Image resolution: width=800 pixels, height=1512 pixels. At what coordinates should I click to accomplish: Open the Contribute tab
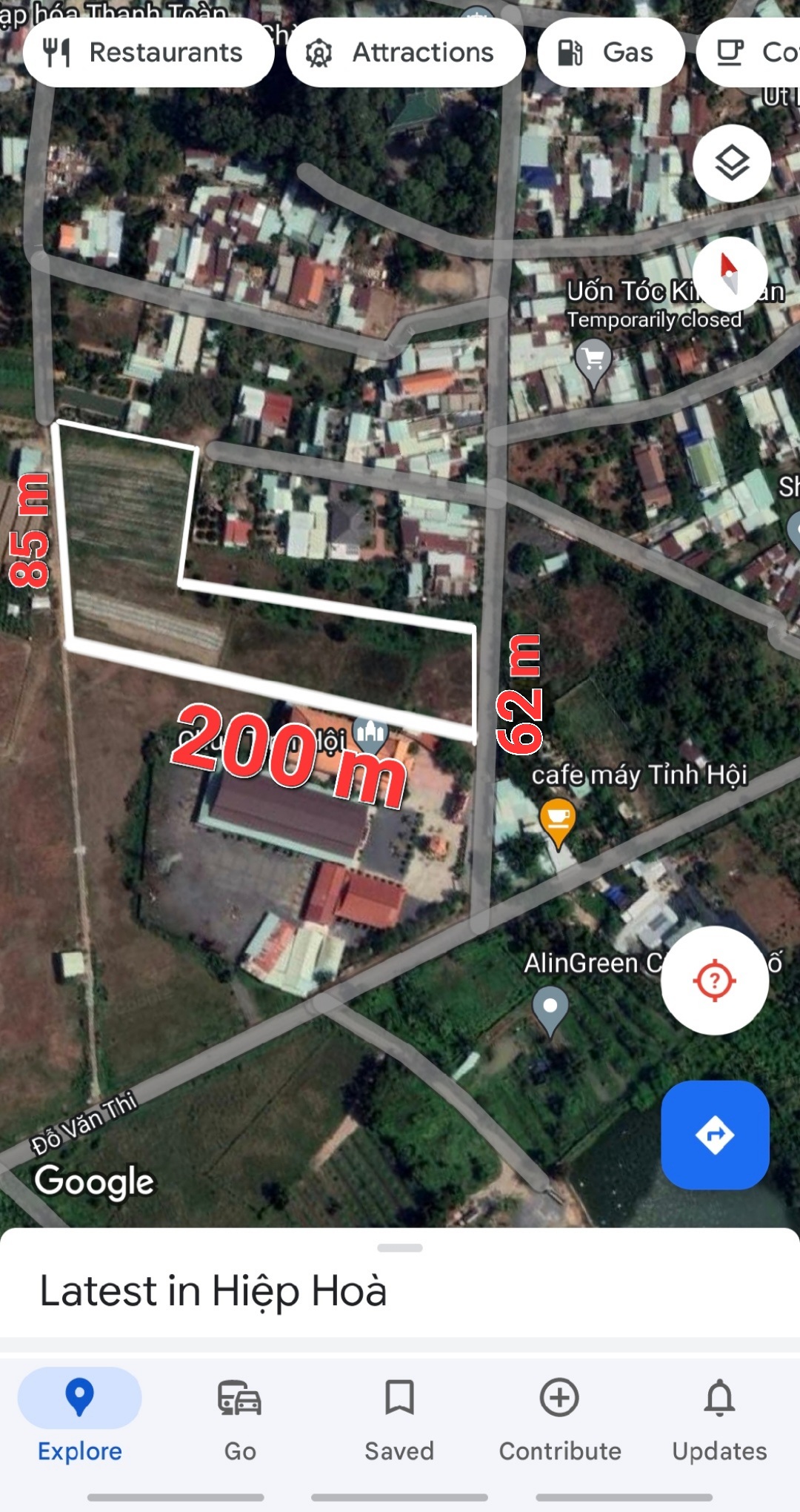pos(560,1419)
